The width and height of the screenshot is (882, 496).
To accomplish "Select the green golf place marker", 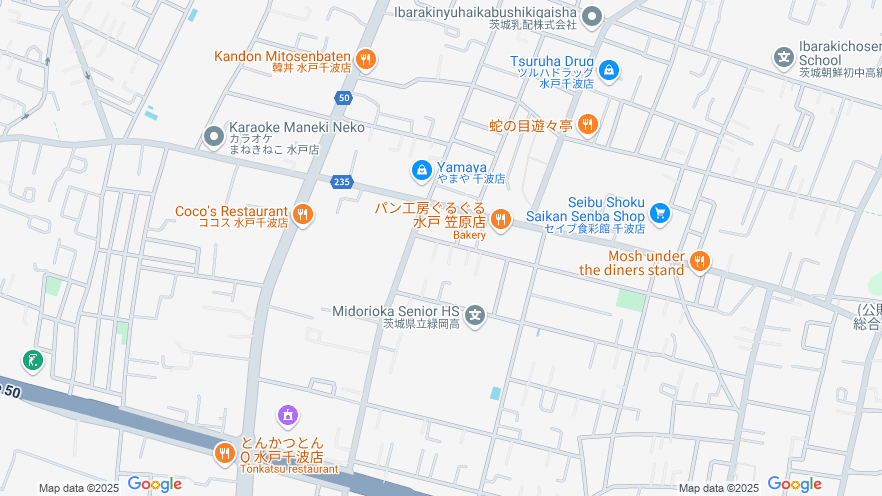I will tap(33, 360).
